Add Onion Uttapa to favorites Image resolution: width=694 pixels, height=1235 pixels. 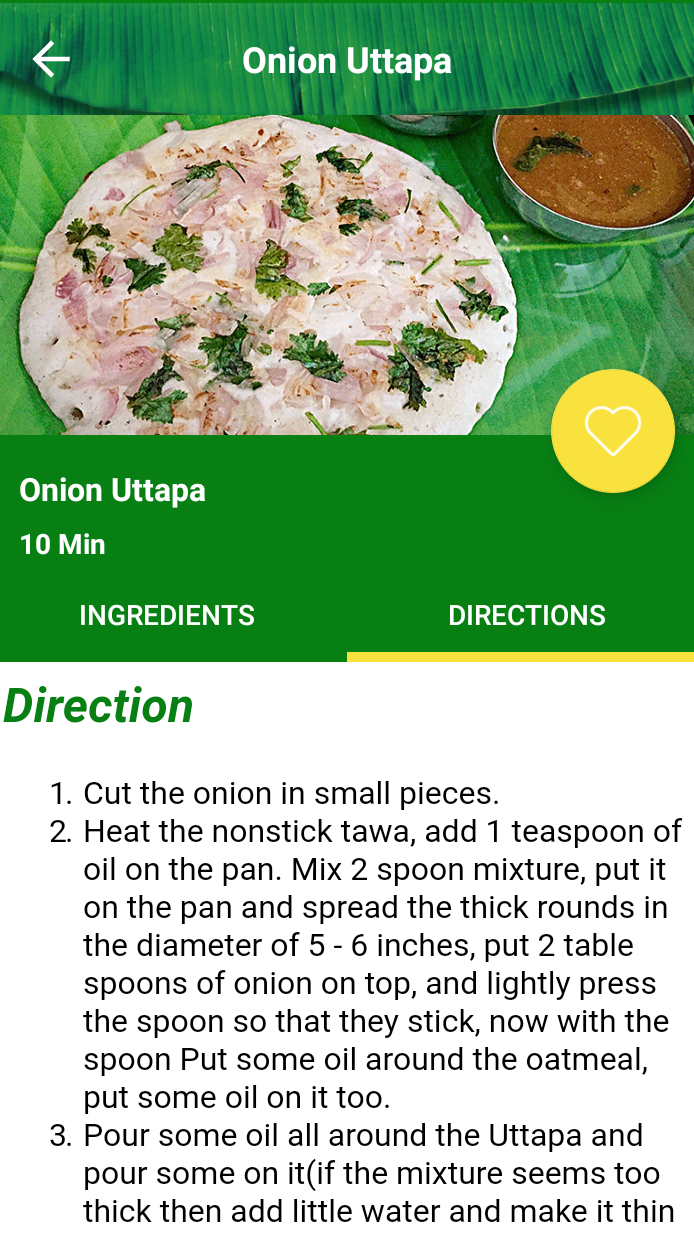pyautogui.click(x=612, y=431)
